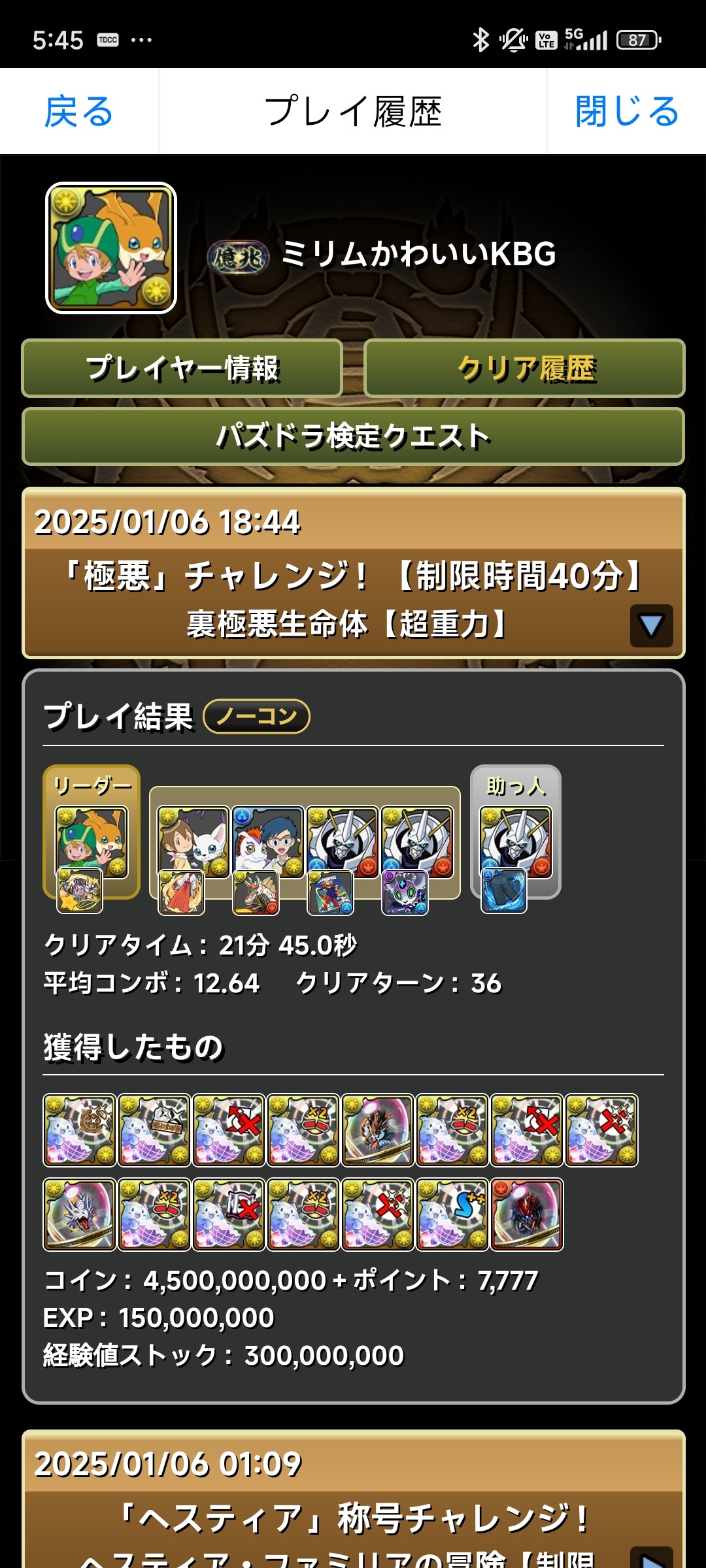Go back with the 戻る button

click(78, 111)
